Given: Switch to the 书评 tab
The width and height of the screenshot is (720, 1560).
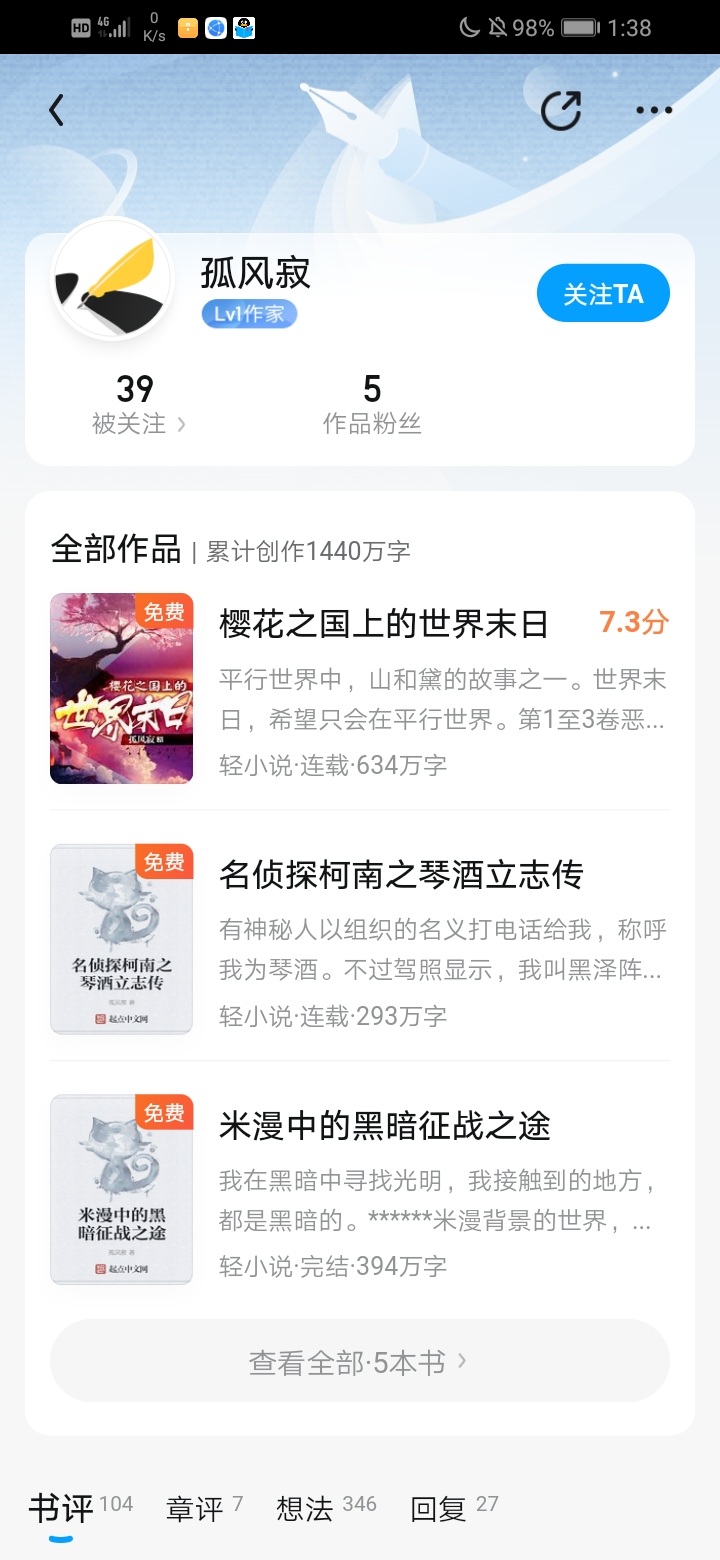Looking at the screenshot, I should [62, 1508].
